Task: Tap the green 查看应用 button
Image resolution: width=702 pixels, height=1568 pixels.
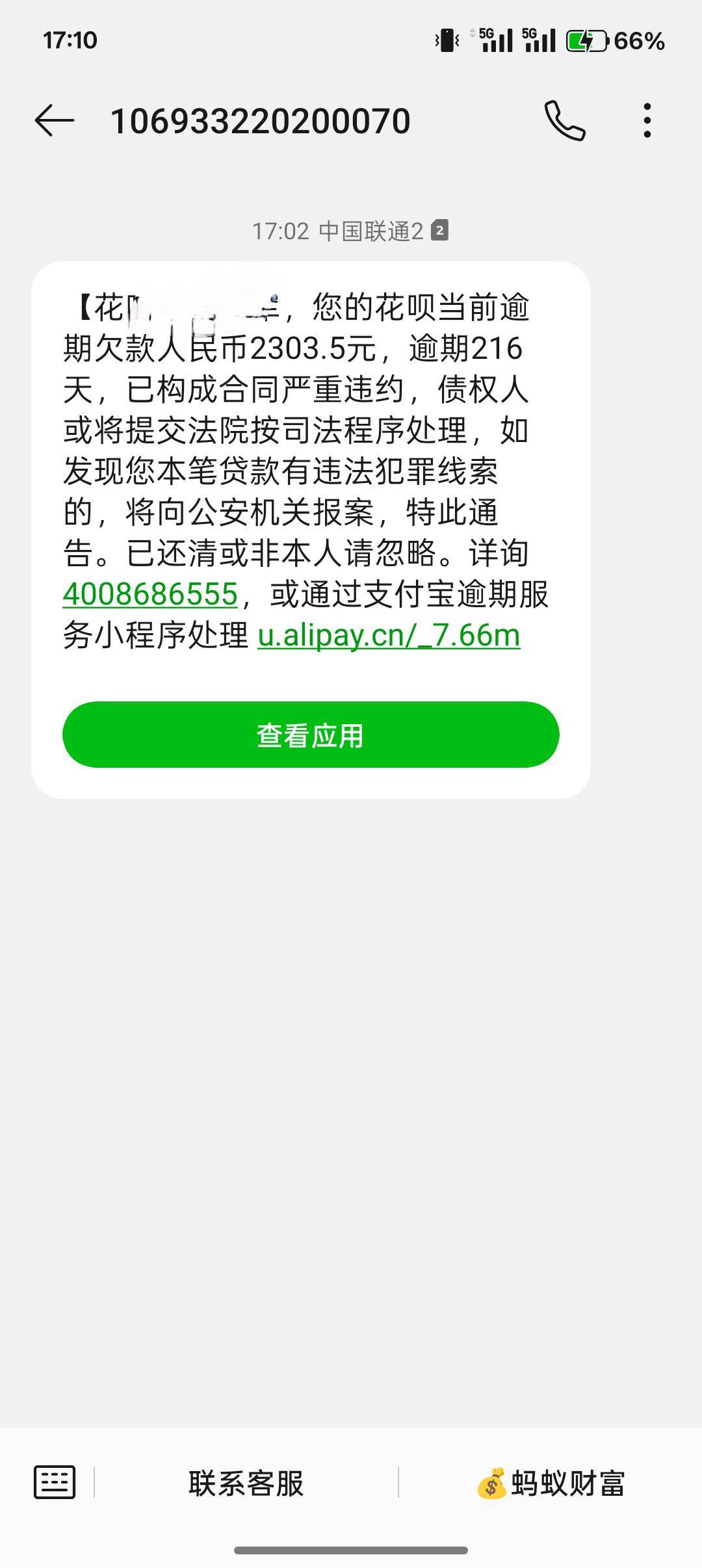Action: (311, 735)
